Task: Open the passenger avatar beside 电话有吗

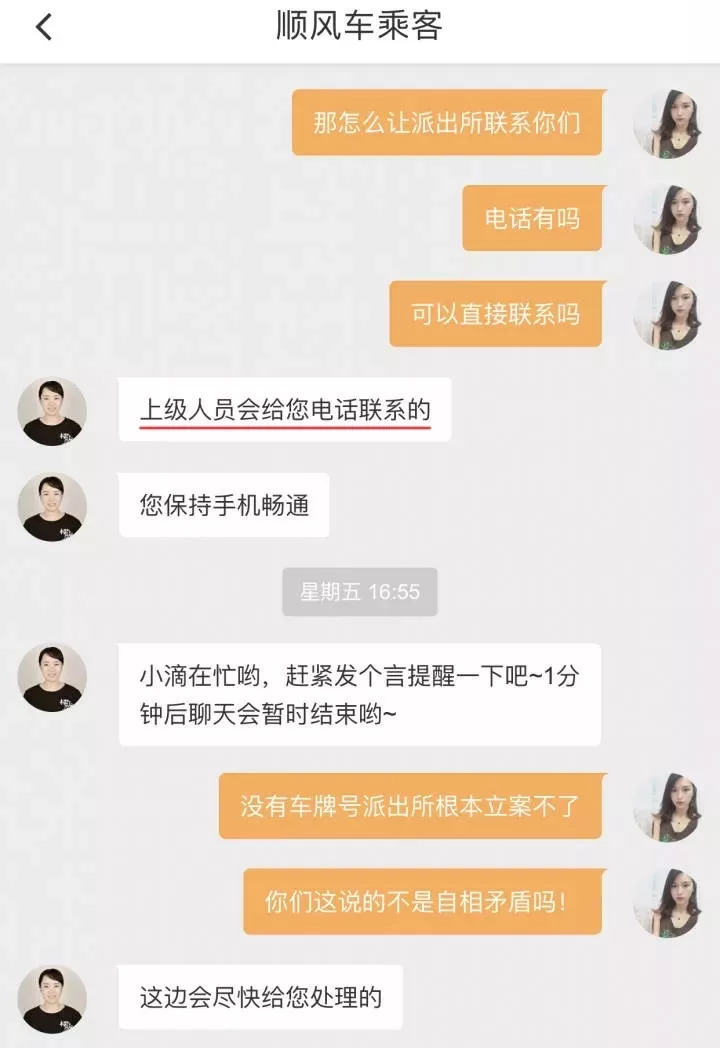Action: coord(667,218)
